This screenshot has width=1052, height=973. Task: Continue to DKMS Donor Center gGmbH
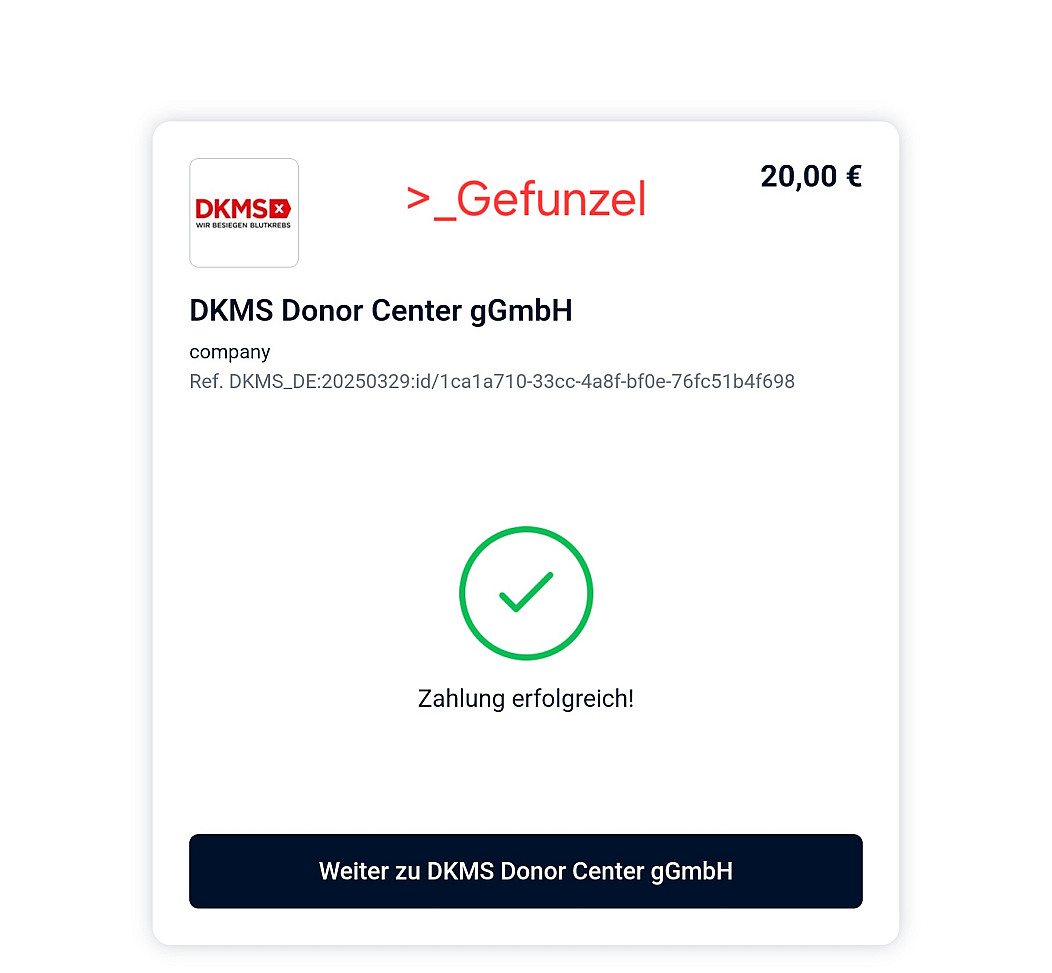(x=525, y=871)
